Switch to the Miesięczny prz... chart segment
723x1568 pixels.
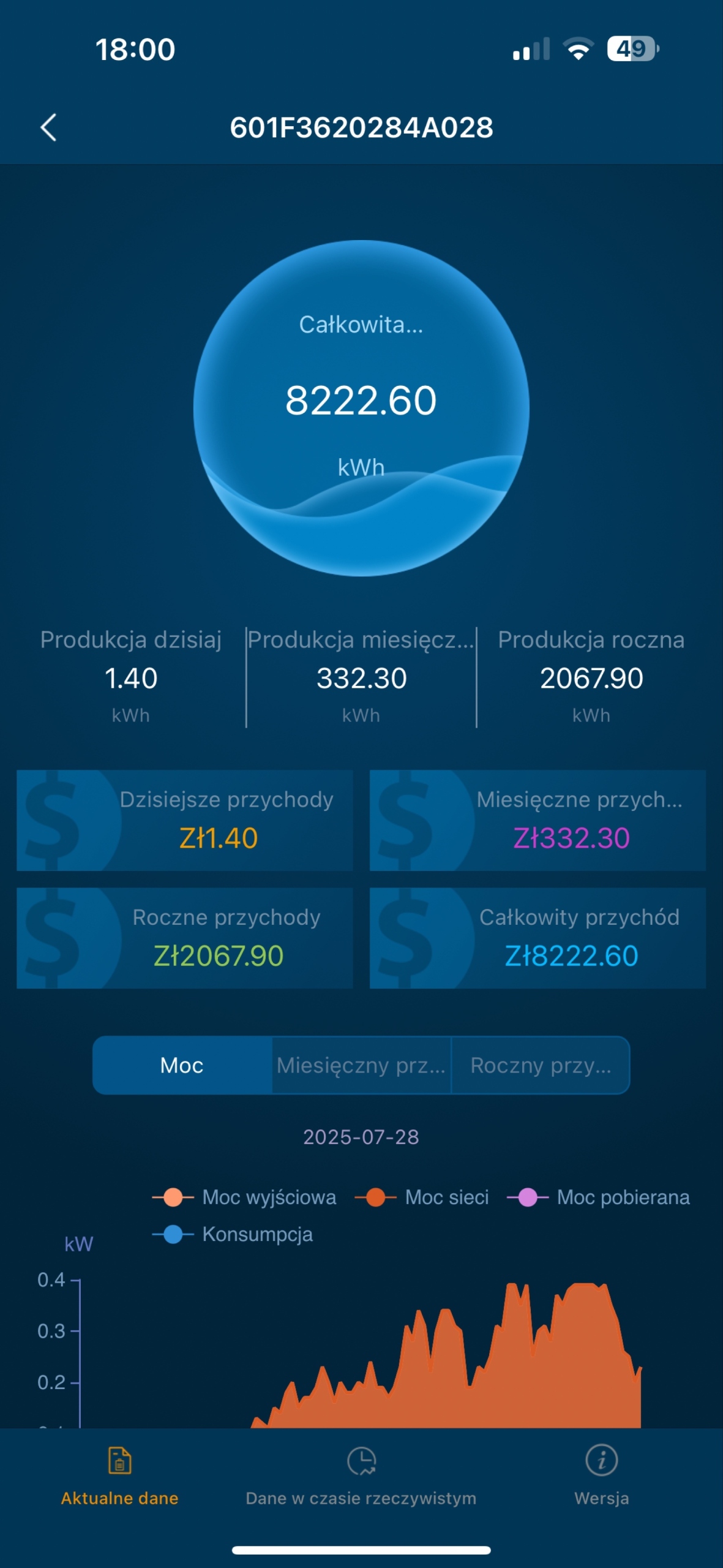pyautogui.click(x=361, y=1065)
